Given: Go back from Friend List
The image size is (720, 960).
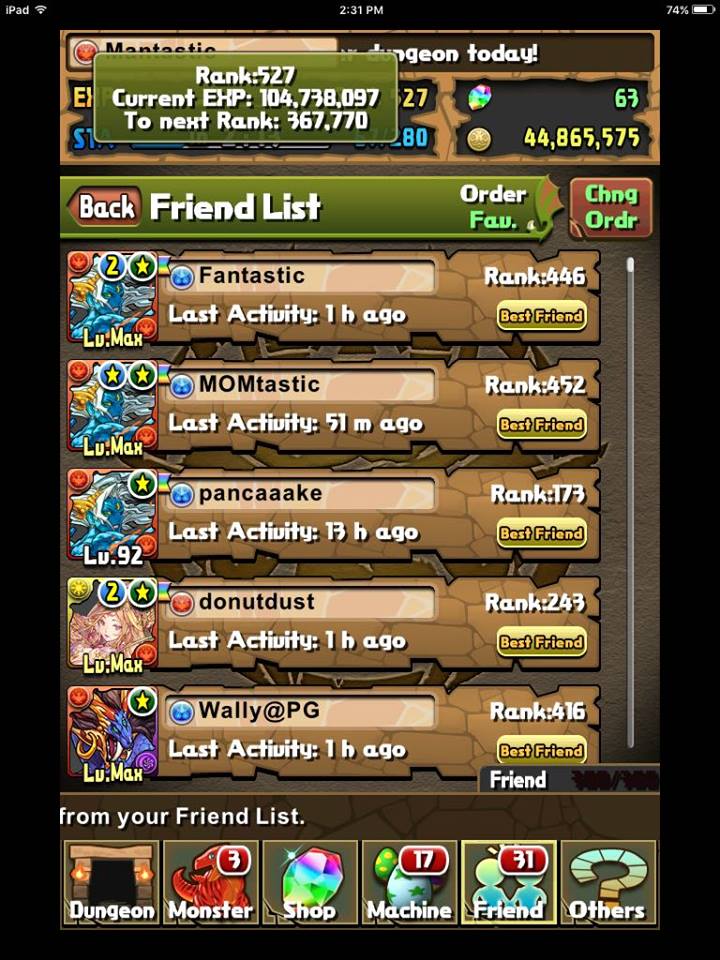Looking at the screenshot, I should 105,207.
